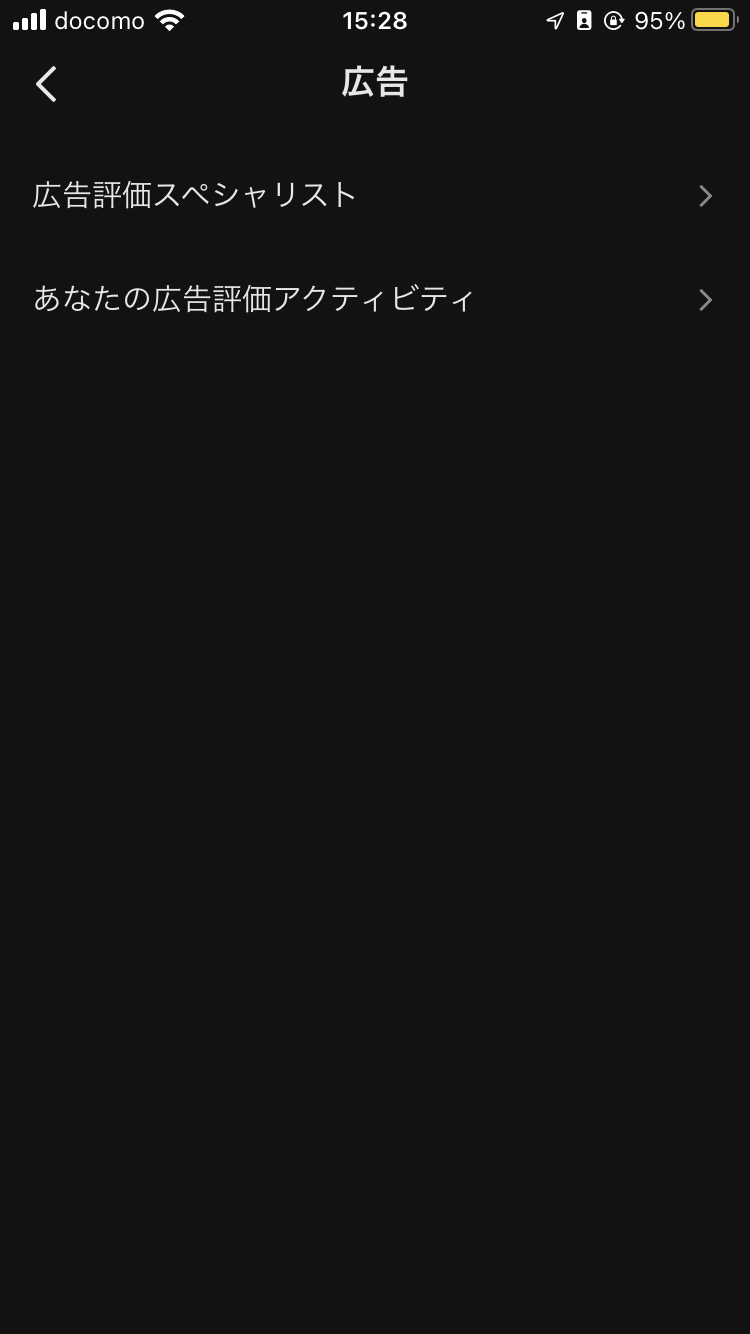Go back from the 広告 screen
Viewport: 750px width, 1334px height.
46,84
